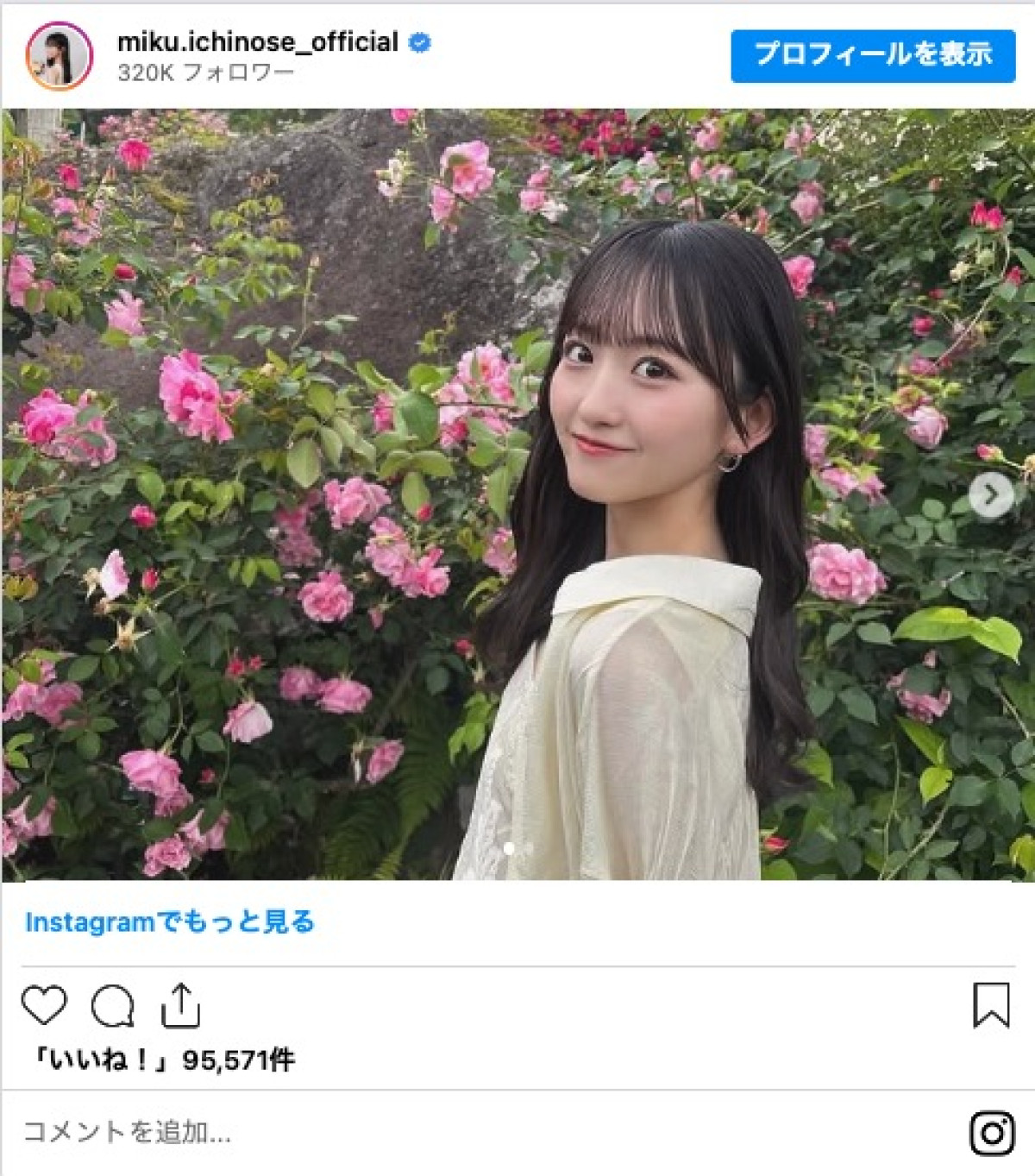Viewport: 1035px width, 1176px height.
Task: Open the post photo
Action: click(517, 494)
